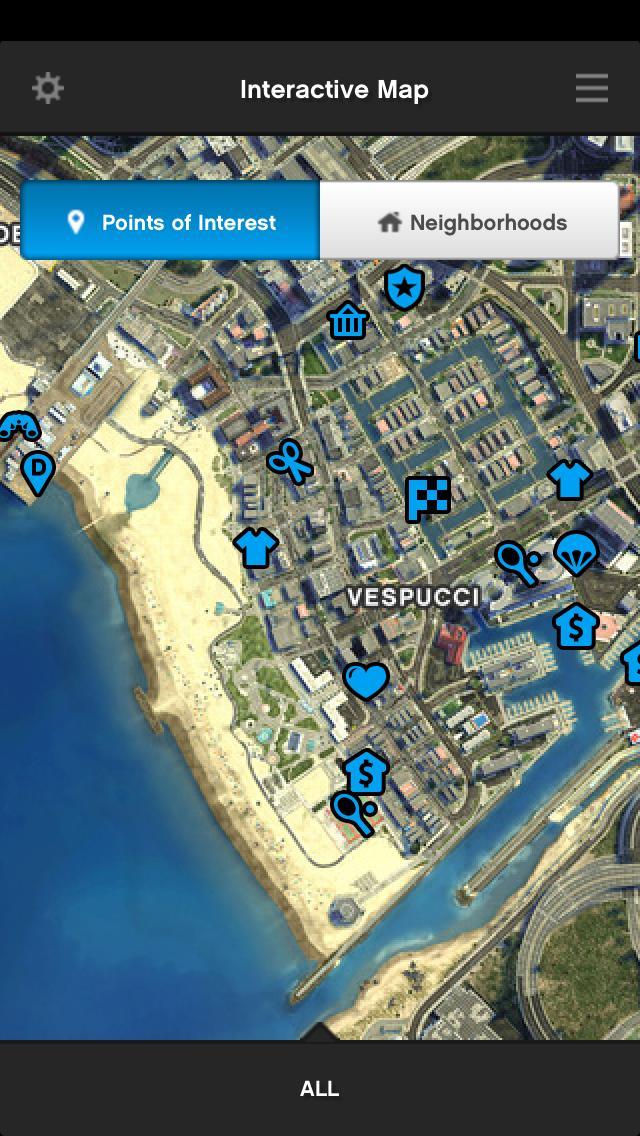Select the shirt marker nearest the scissors
The image size is (640, 1136).
pyautogui.click(x=256, y=547)
